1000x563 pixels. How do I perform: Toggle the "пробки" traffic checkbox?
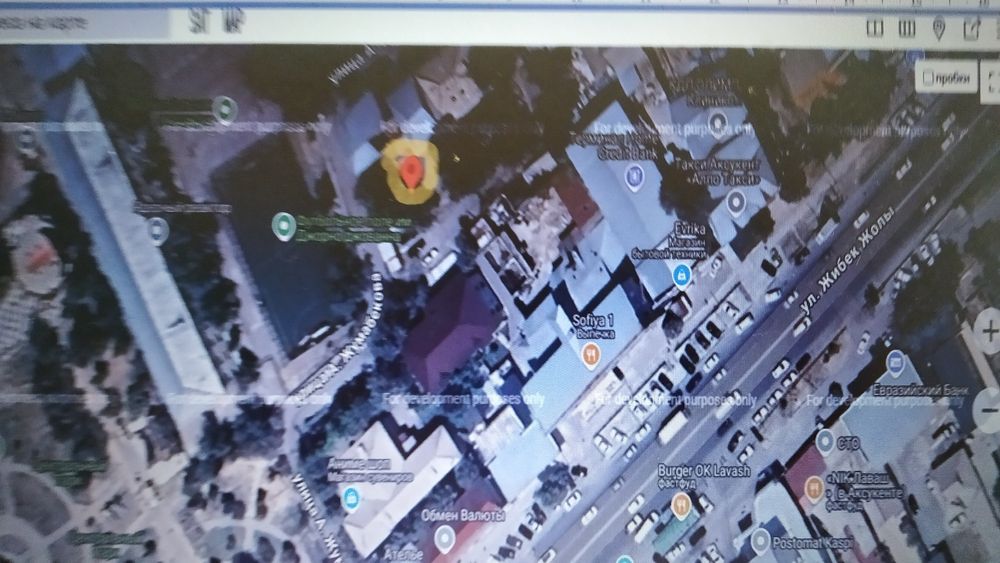point(928,78)
